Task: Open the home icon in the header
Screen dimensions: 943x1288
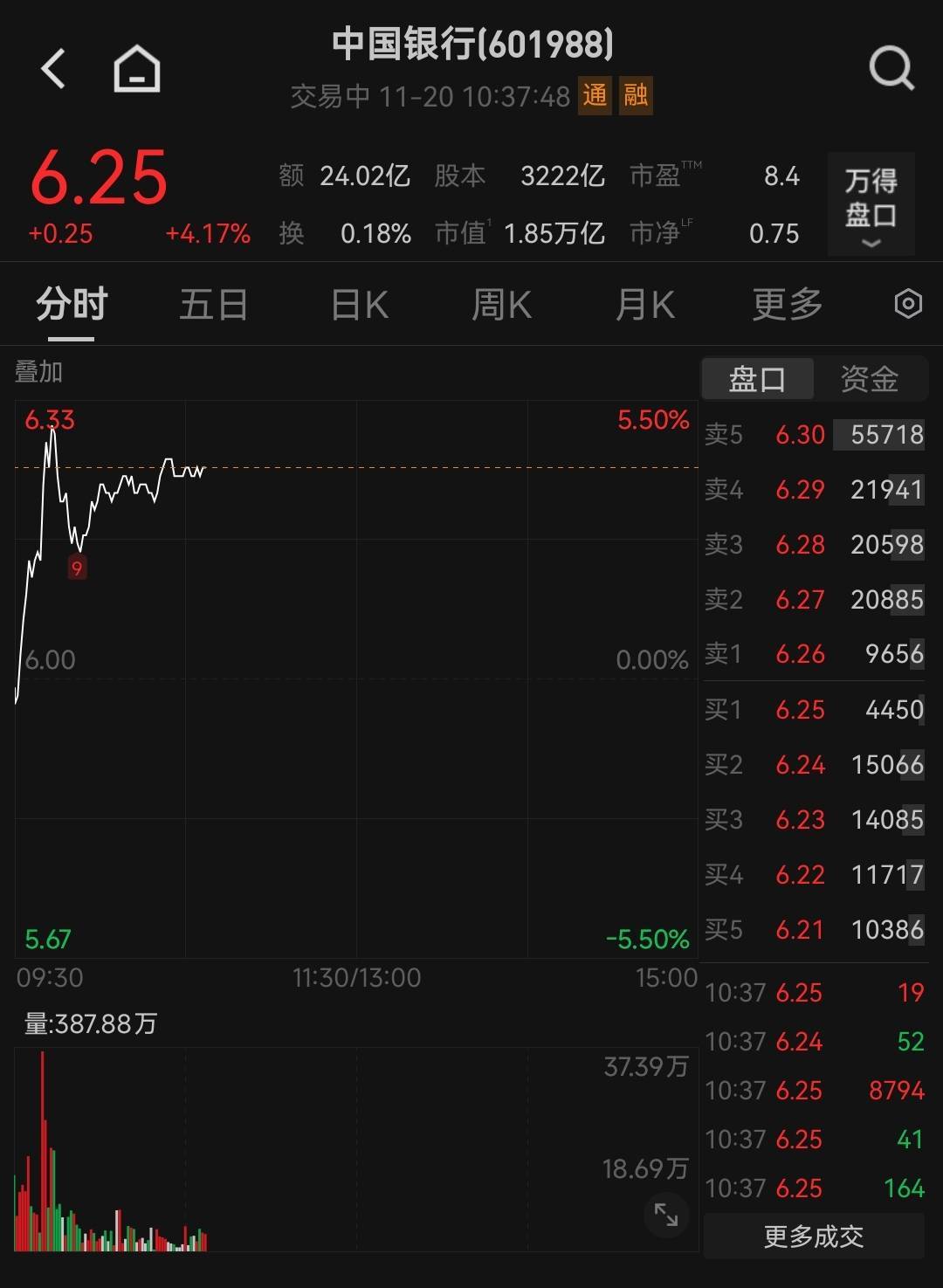Action: (x=137, y=69)
